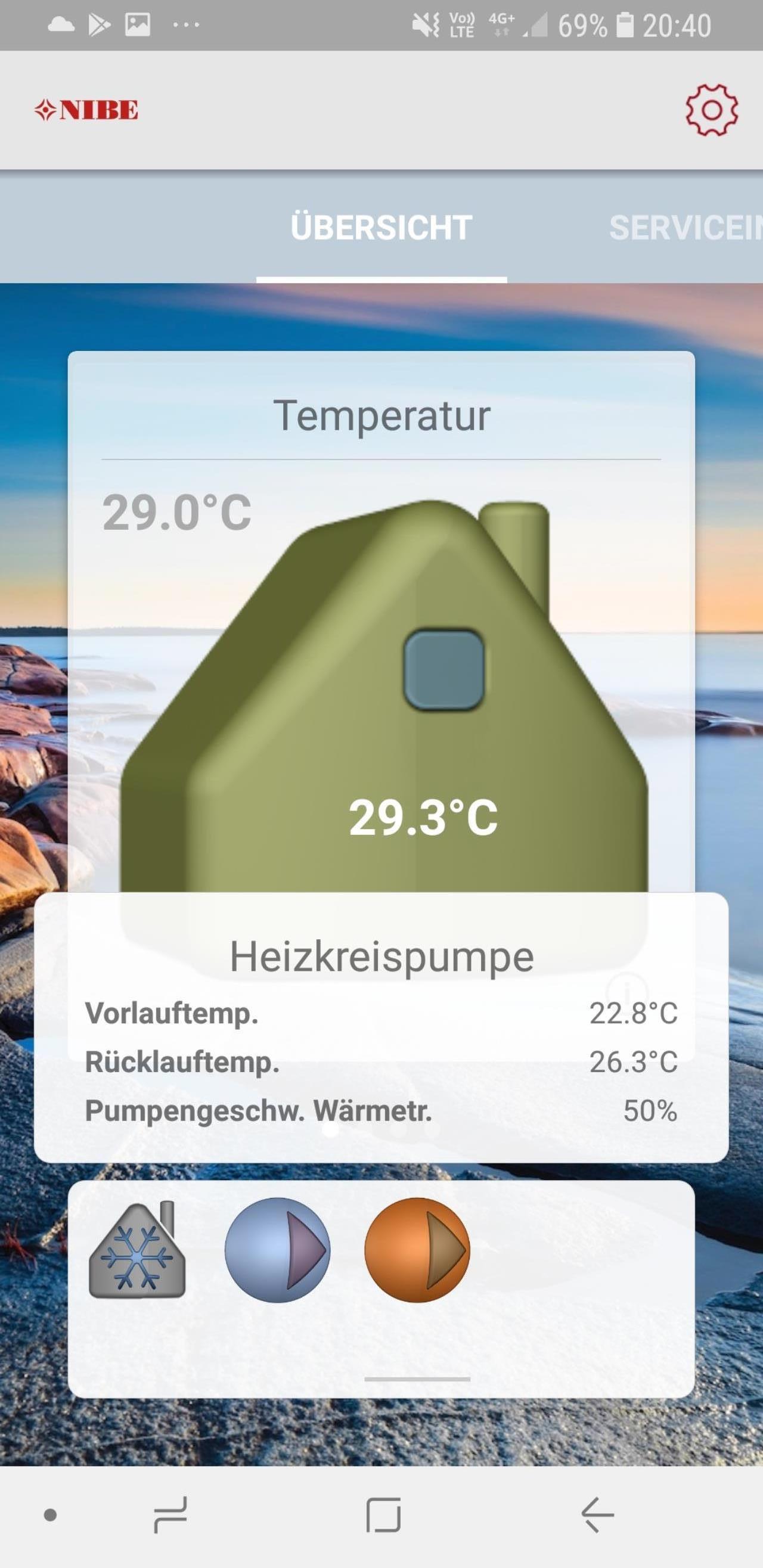The image size is (763, 1568).
Task: Select the orange pump icon
Action: [417, 1250]
